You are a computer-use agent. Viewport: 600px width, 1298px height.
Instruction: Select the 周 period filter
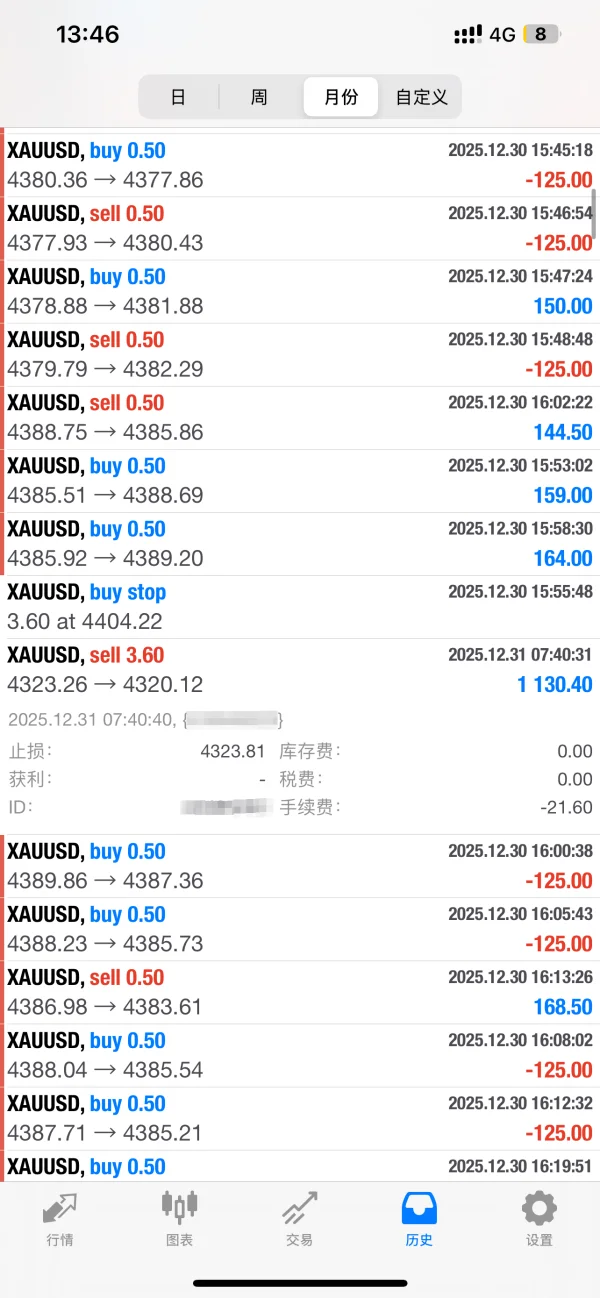[x=259, y=97]
